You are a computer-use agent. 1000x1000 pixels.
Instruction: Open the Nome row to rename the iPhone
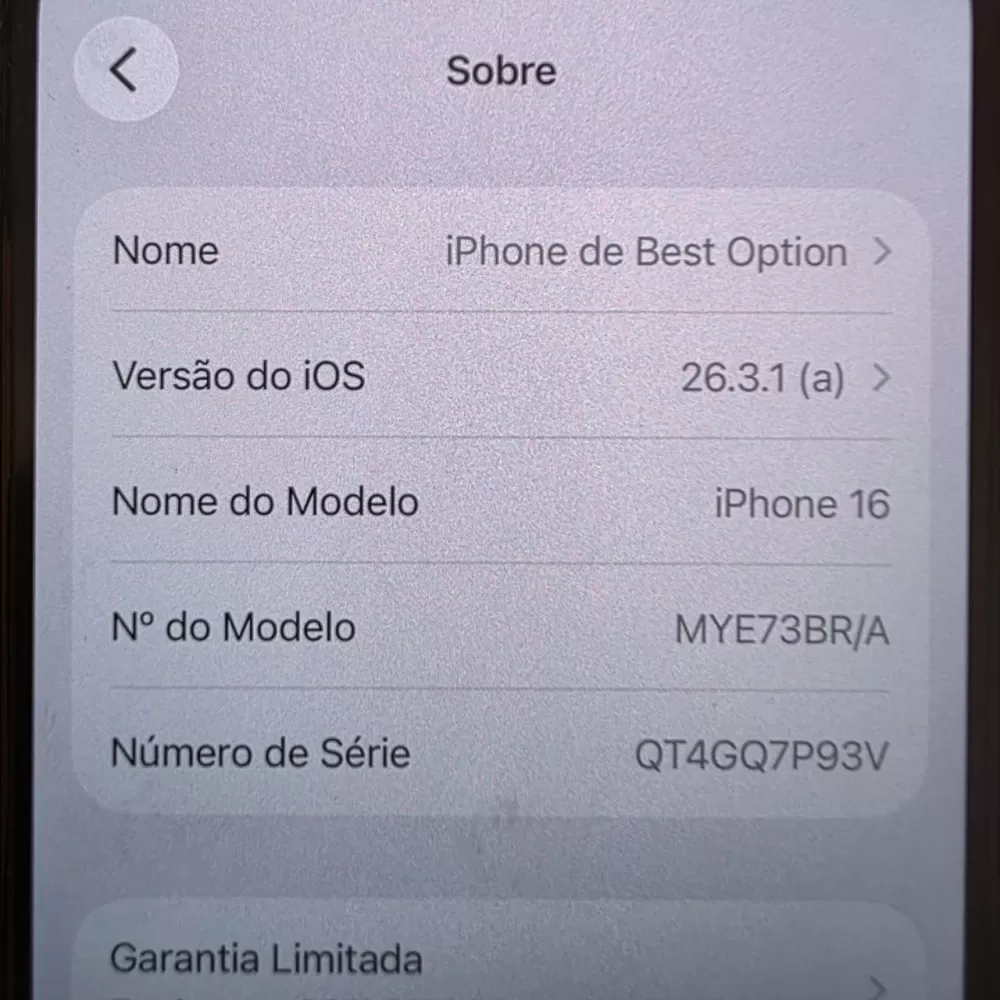[500, 252]
